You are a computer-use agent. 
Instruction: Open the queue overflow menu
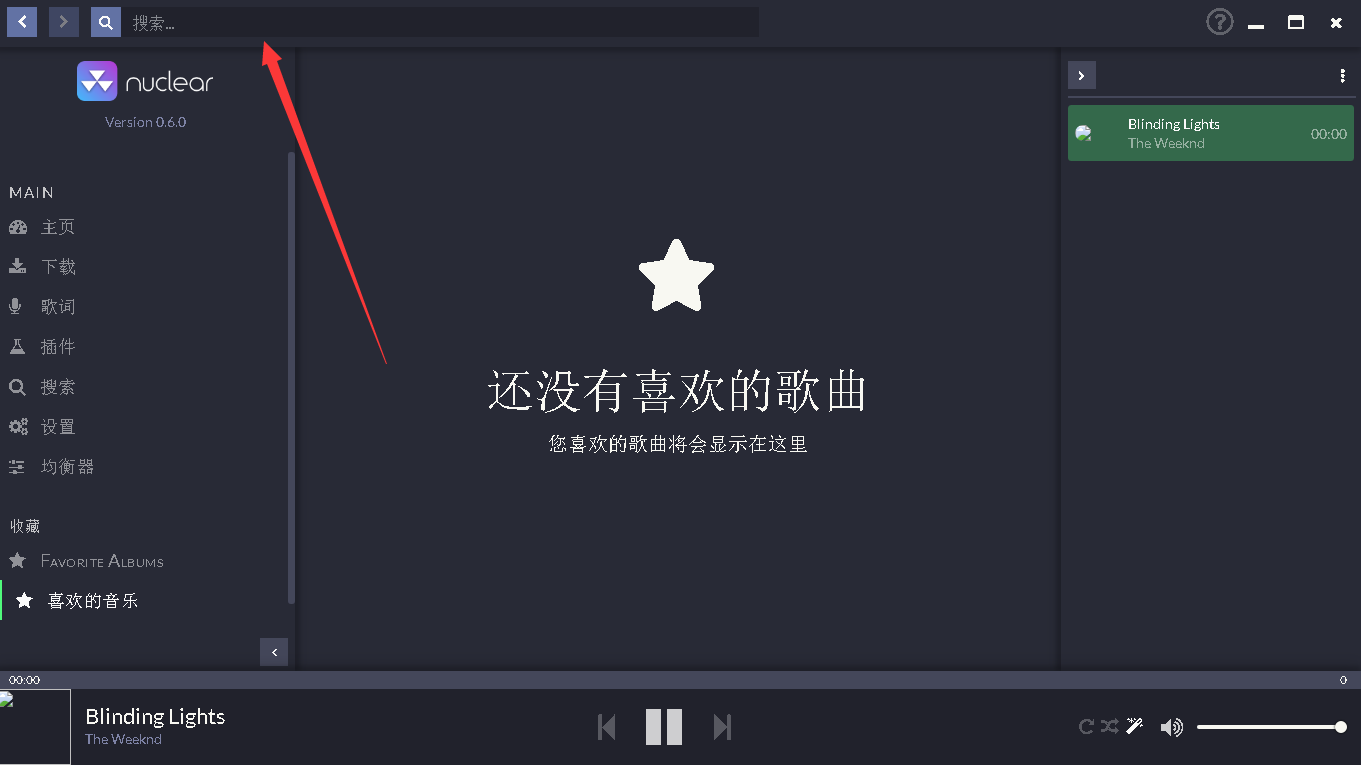pos(1342,75)
